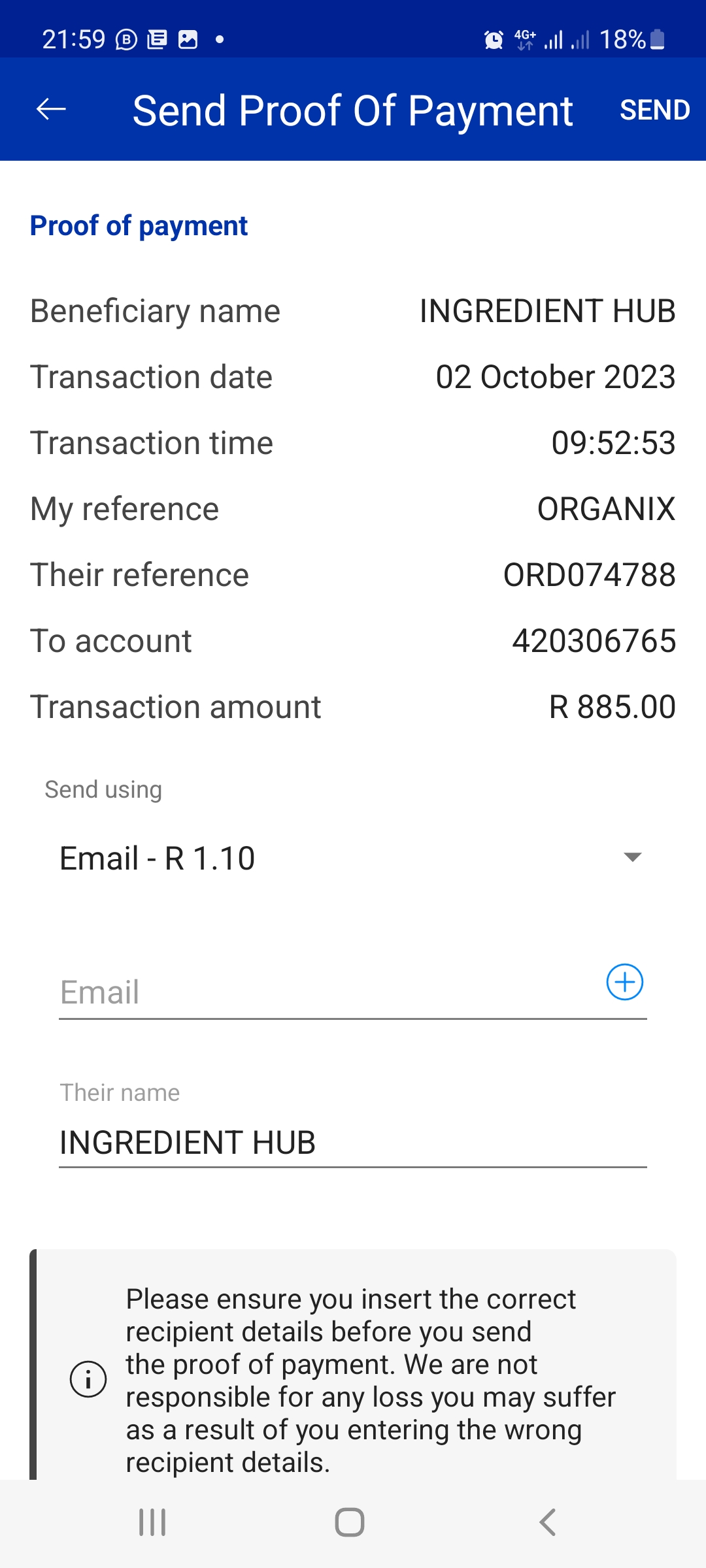
Task: Open the Send using dropdown
Action: [353, 858]
